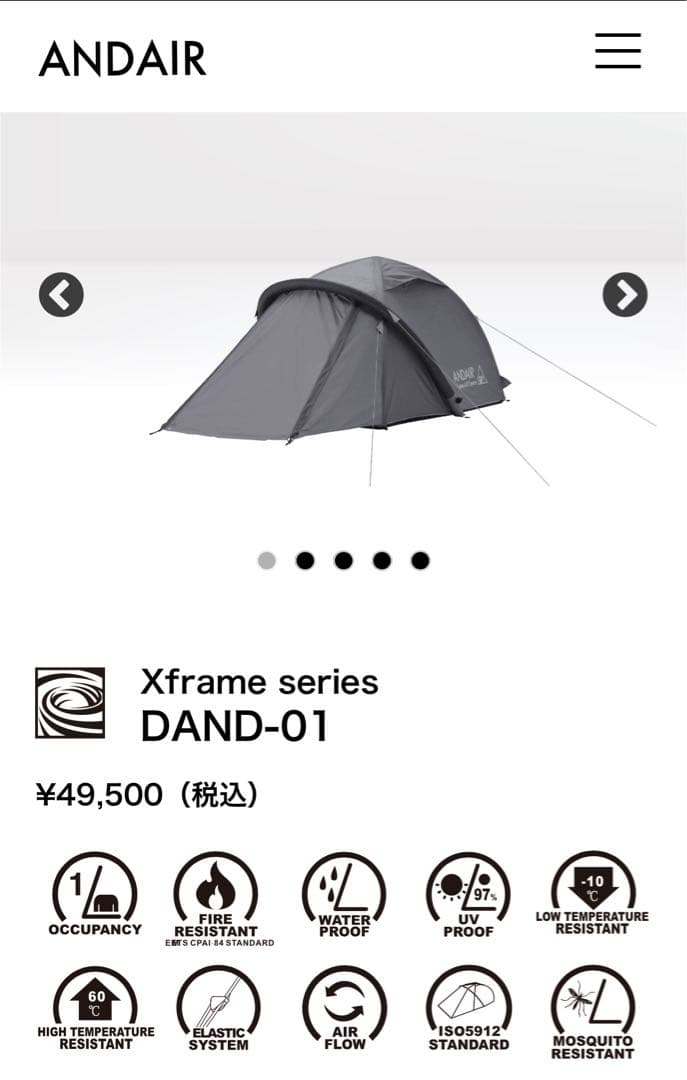Open the hamburger menu

(617, 51)
